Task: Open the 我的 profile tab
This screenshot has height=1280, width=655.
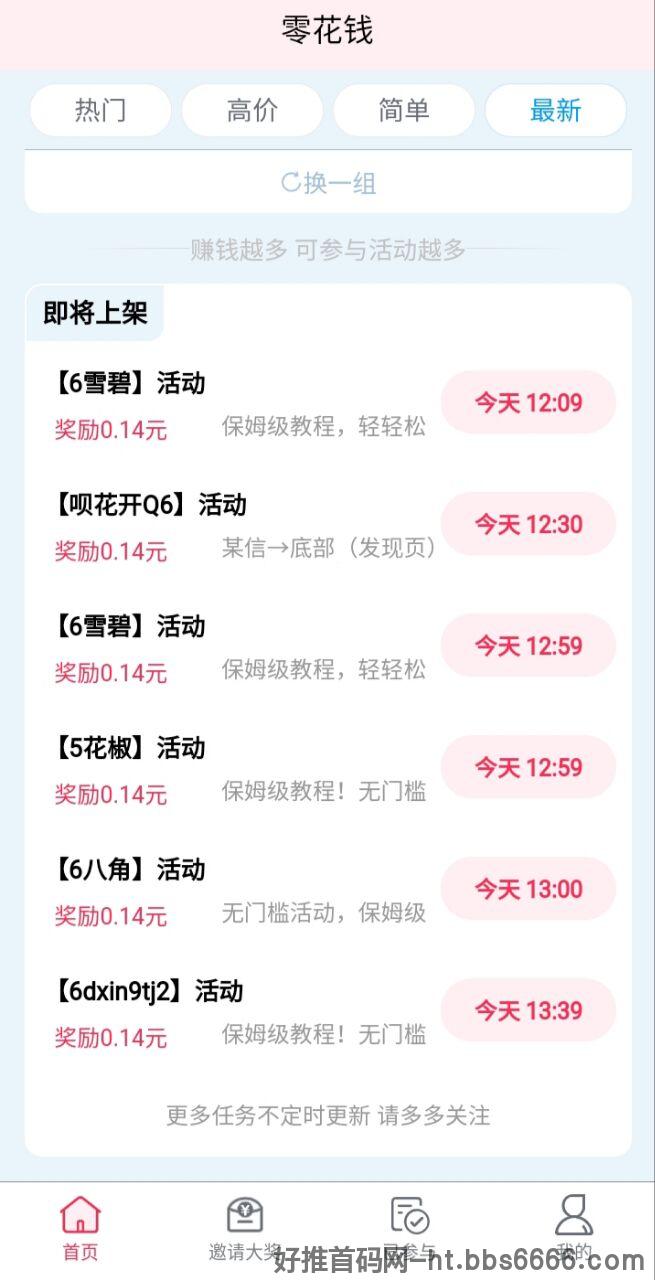Action: tap(573, 1228)
